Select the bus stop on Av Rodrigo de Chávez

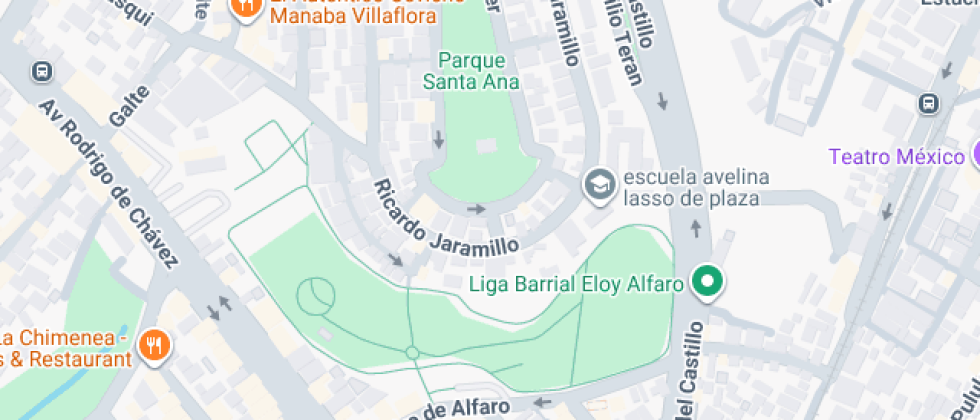tap(42, 72)
